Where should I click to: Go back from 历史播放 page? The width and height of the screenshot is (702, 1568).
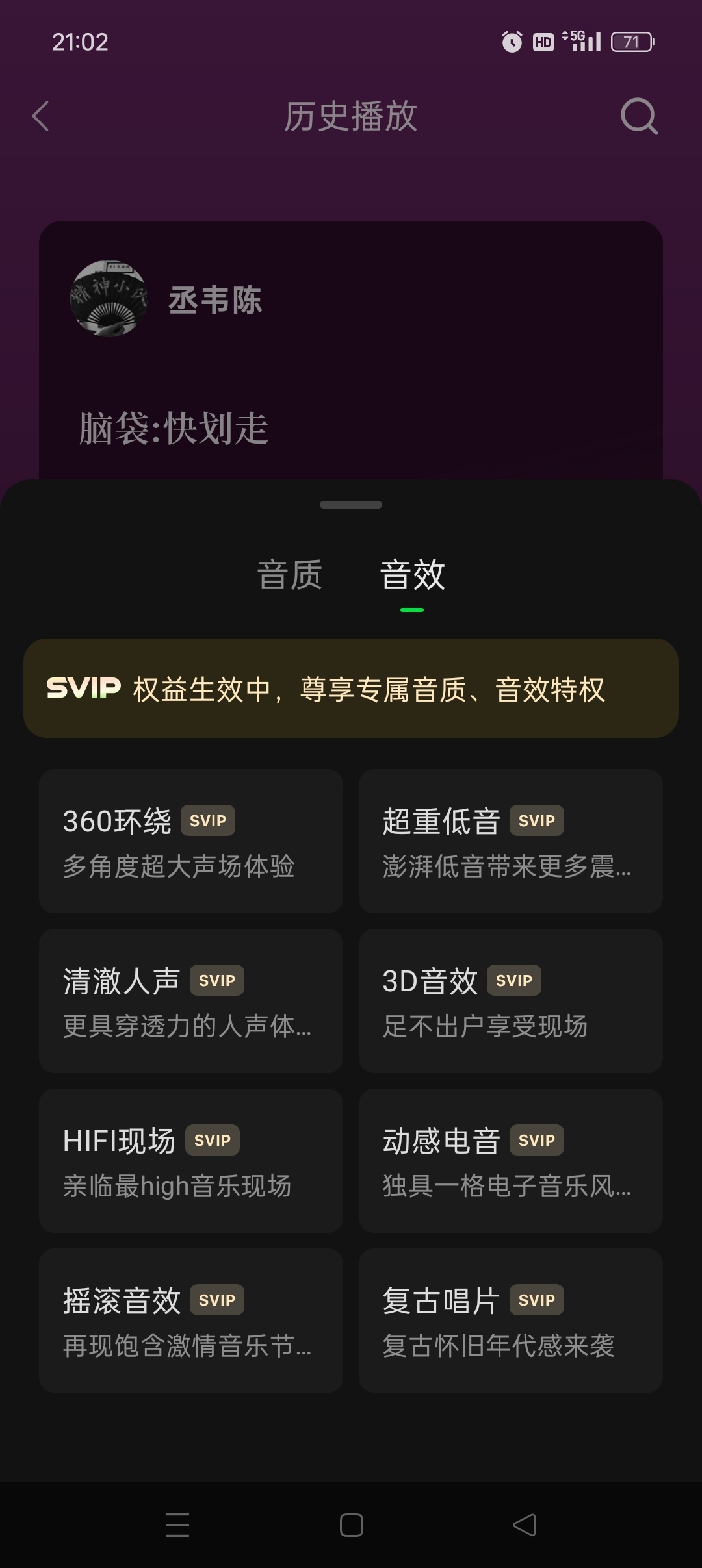(41, 117)
